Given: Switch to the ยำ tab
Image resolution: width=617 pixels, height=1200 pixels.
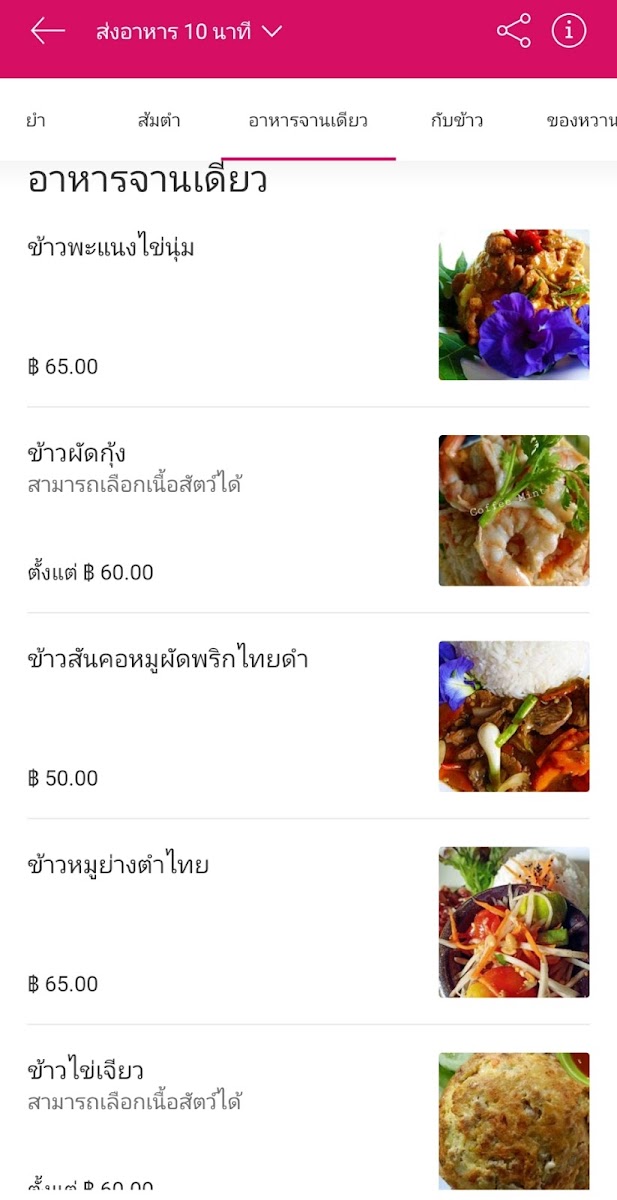Looking at the screenshot, I should pos(36,121).
